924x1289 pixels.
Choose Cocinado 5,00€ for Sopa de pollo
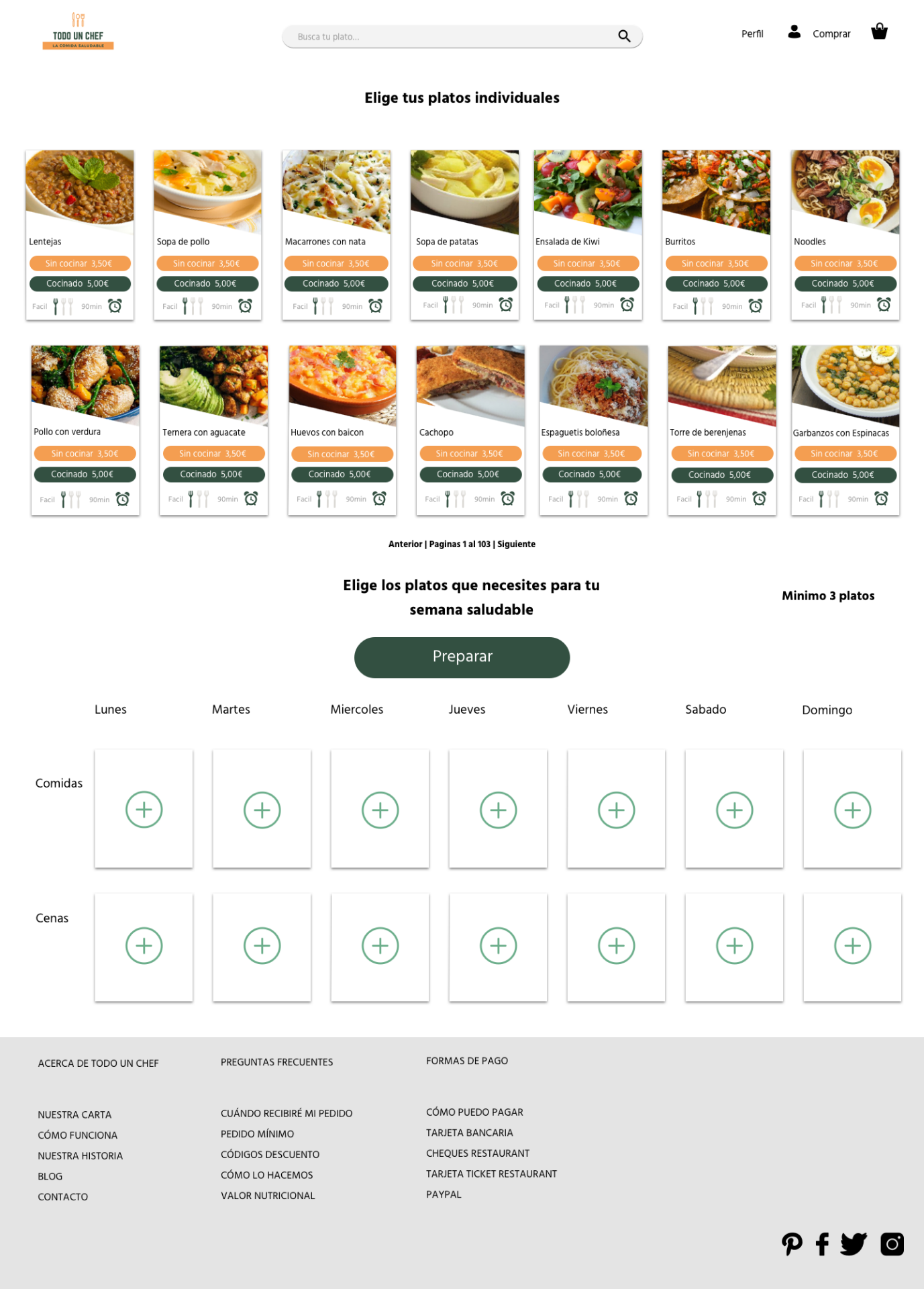207,284
